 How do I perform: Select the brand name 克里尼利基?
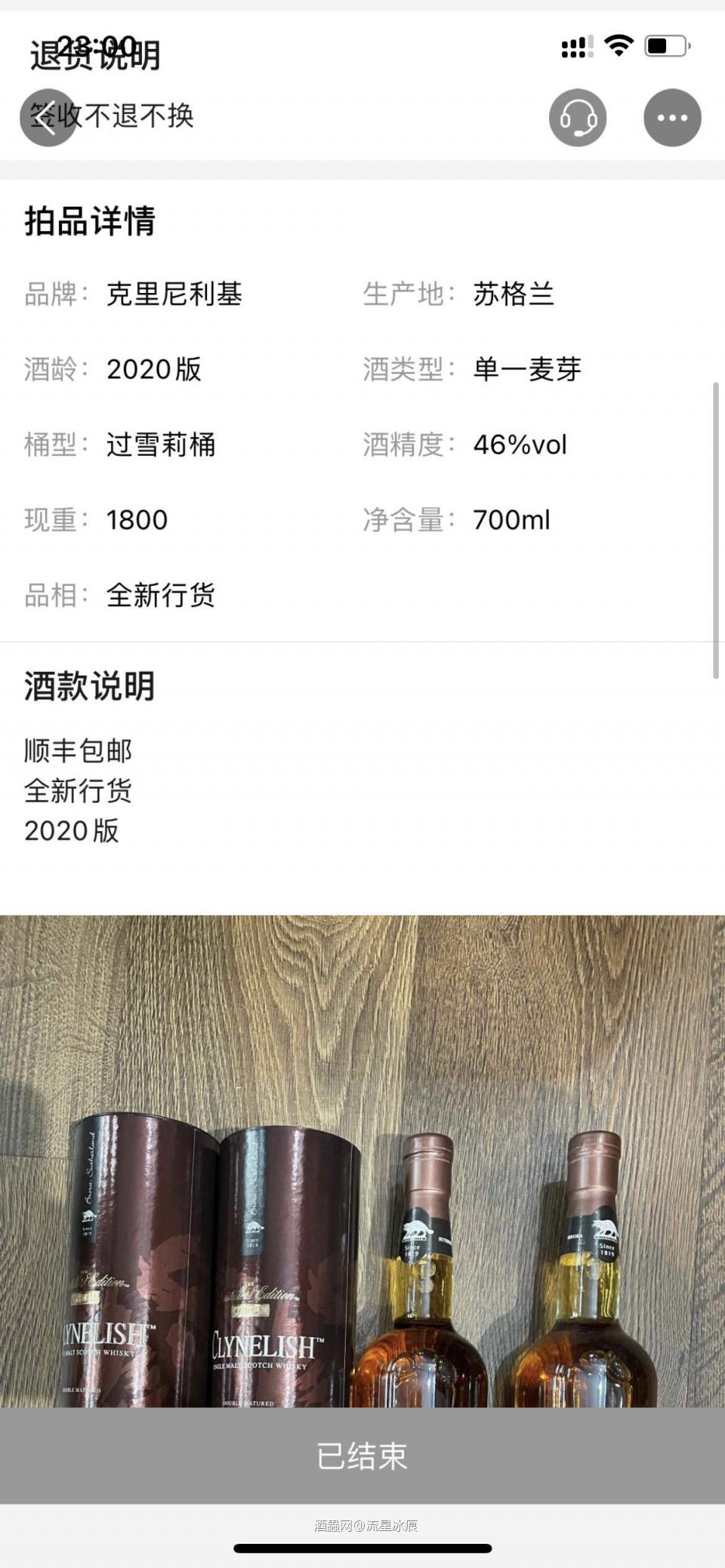(x=174, y=295)
